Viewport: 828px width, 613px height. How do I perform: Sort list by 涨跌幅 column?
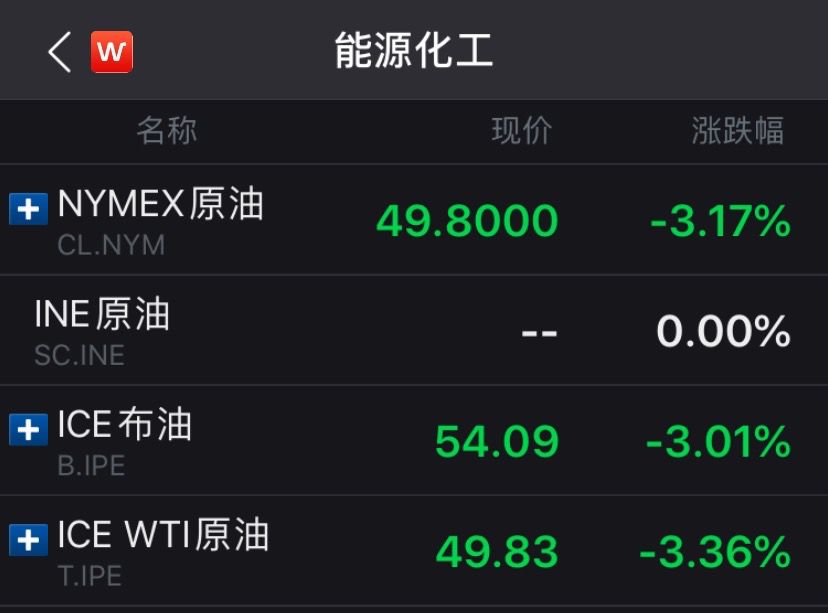pos(738,132)
